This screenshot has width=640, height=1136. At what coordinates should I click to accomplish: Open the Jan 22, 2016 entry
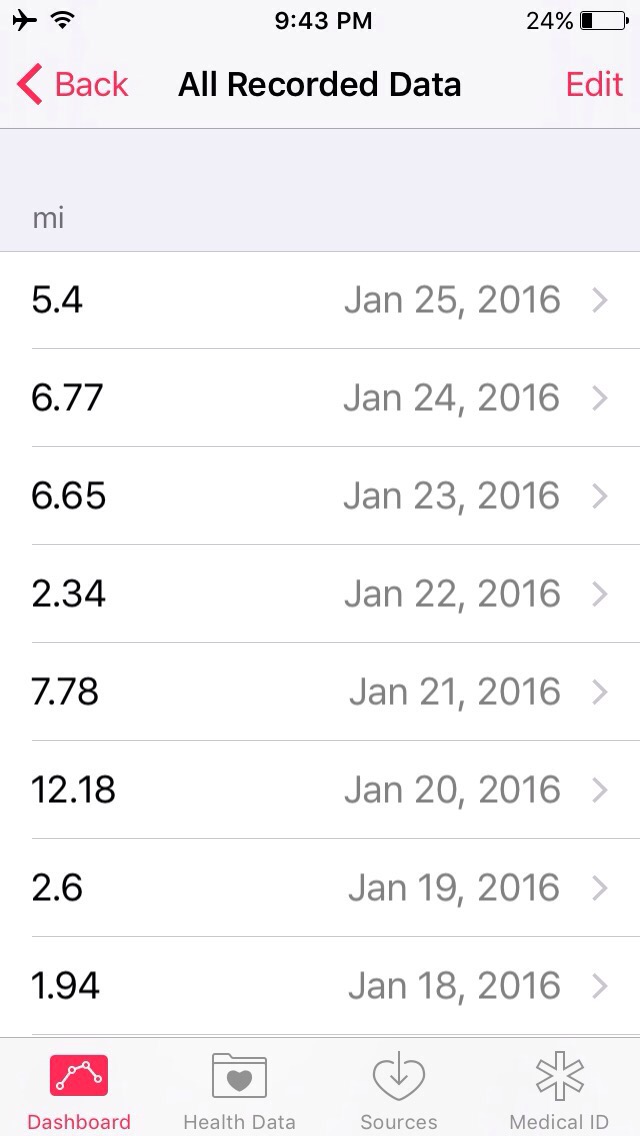(x=320, y=594)
